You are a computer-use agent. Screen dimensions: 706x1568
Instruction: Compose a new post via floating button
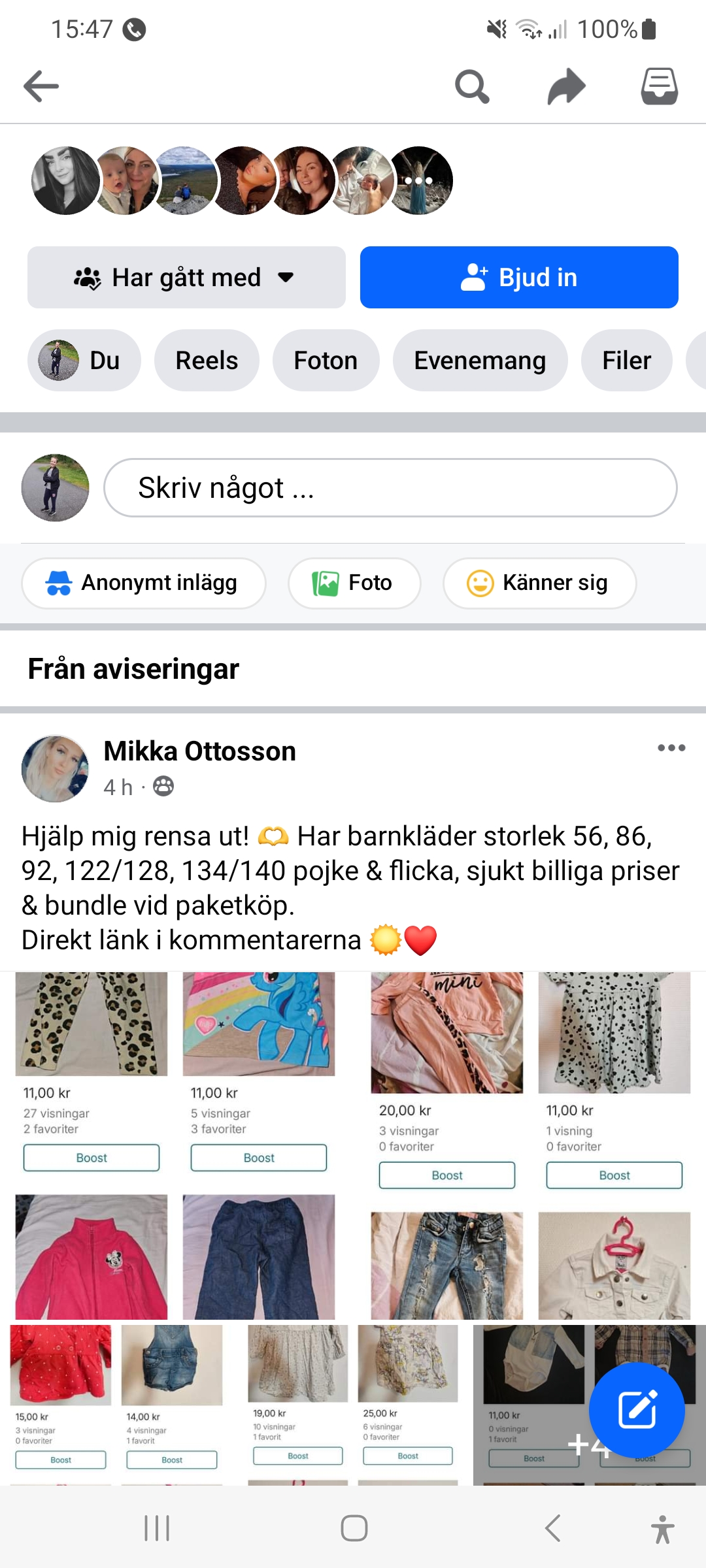coord(637,1410)
